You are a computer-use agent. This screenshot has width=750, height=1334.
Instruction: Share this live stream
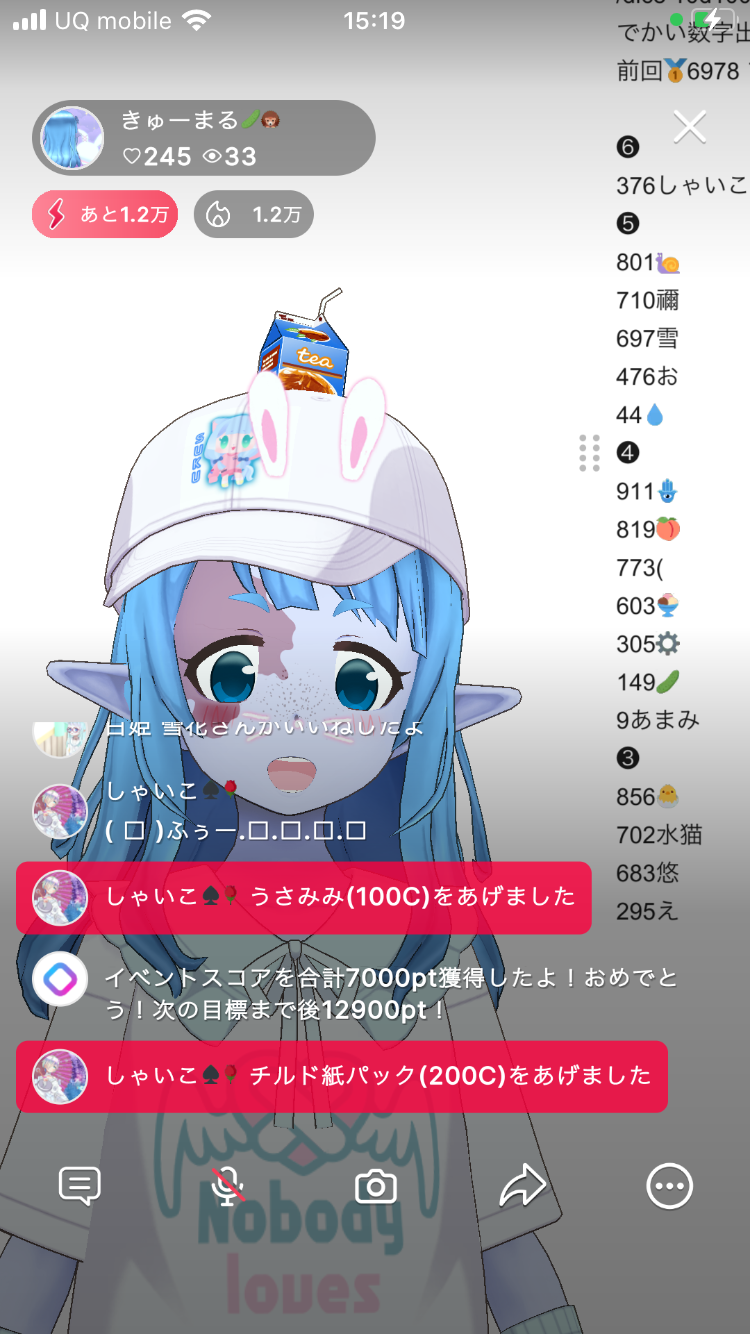[x=523, y=1186]
